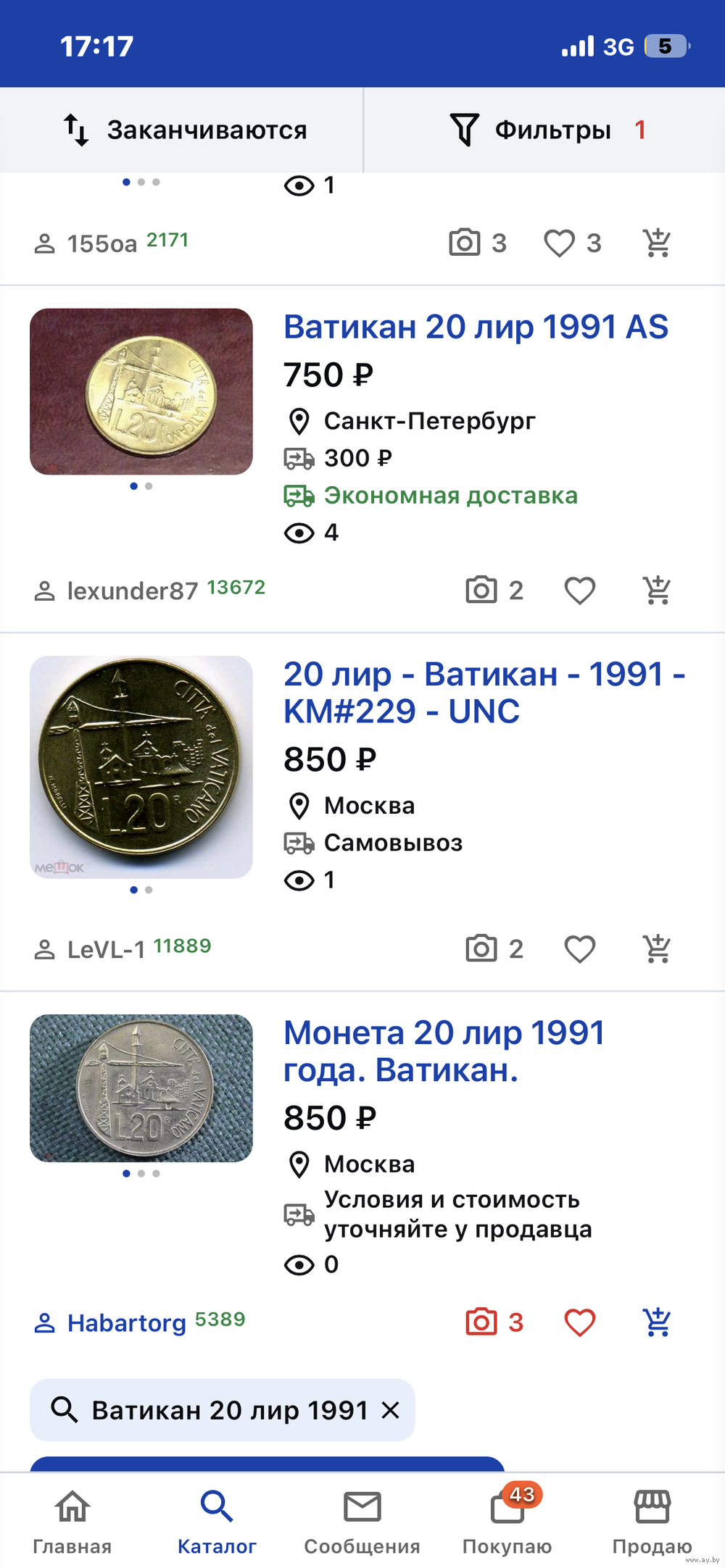This screenshot has height=1568, width=725.
Task: Favorite the Habartorg coin listing
Action: 579,1322
